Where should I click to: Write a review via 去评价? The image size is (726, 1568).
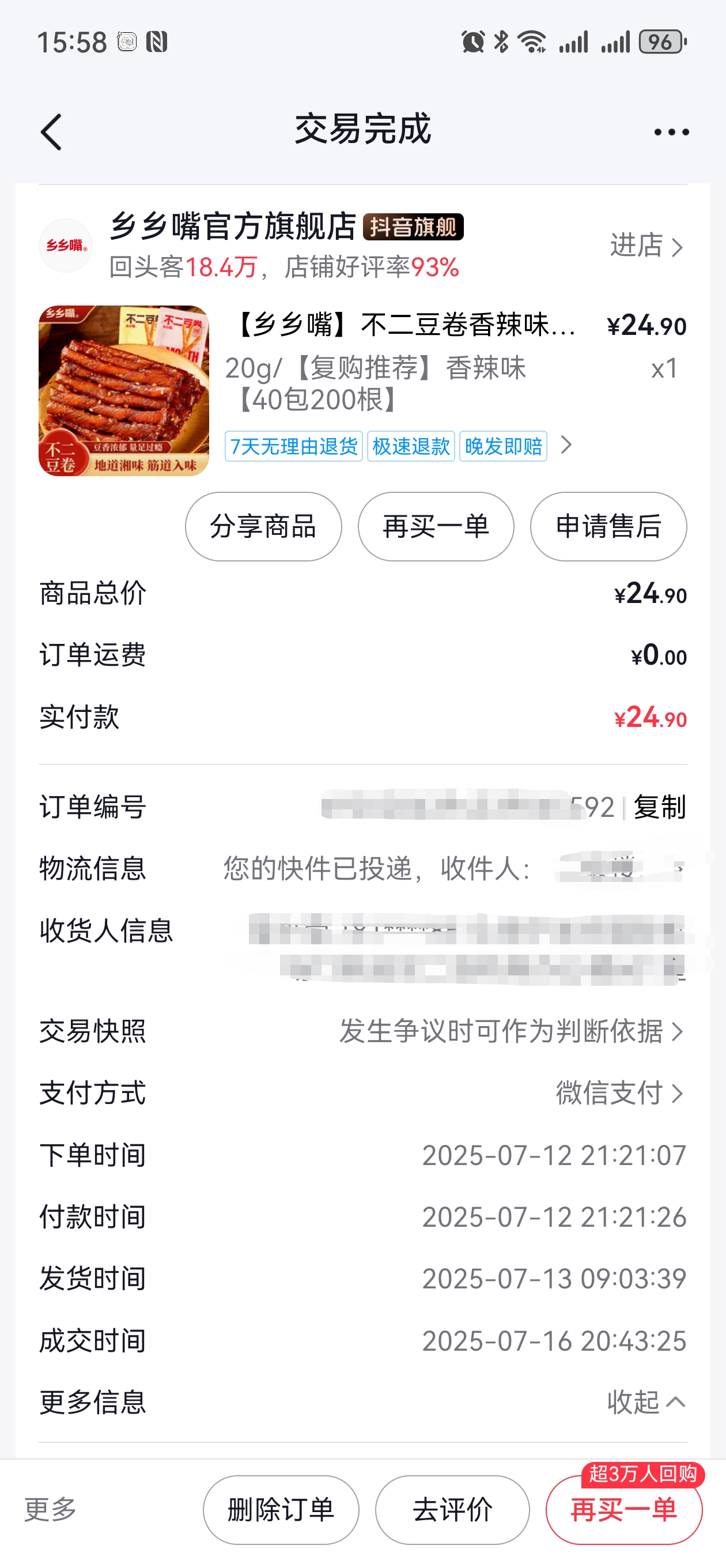pyautogui.click(x=452, y=1510)
